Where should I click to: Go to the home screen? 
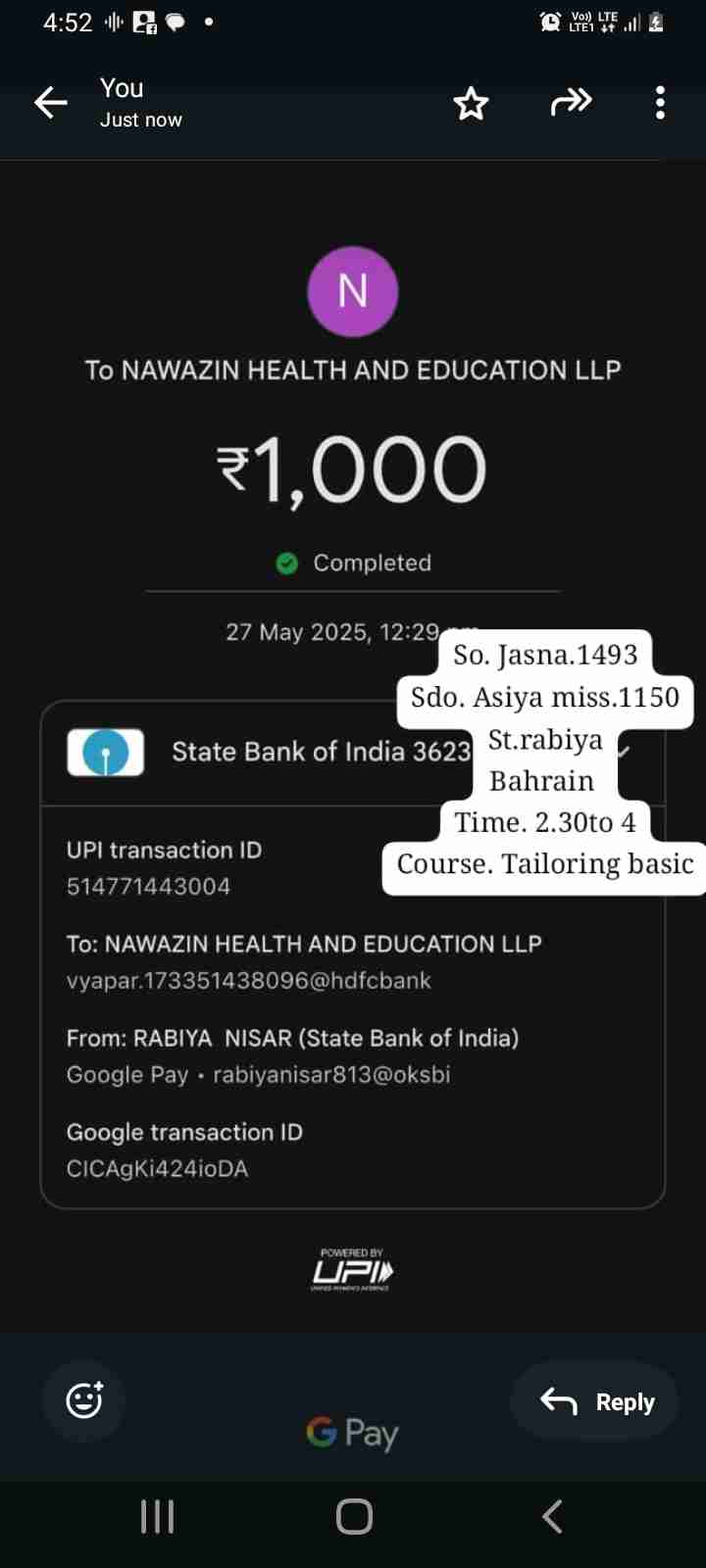point(354,1516)
